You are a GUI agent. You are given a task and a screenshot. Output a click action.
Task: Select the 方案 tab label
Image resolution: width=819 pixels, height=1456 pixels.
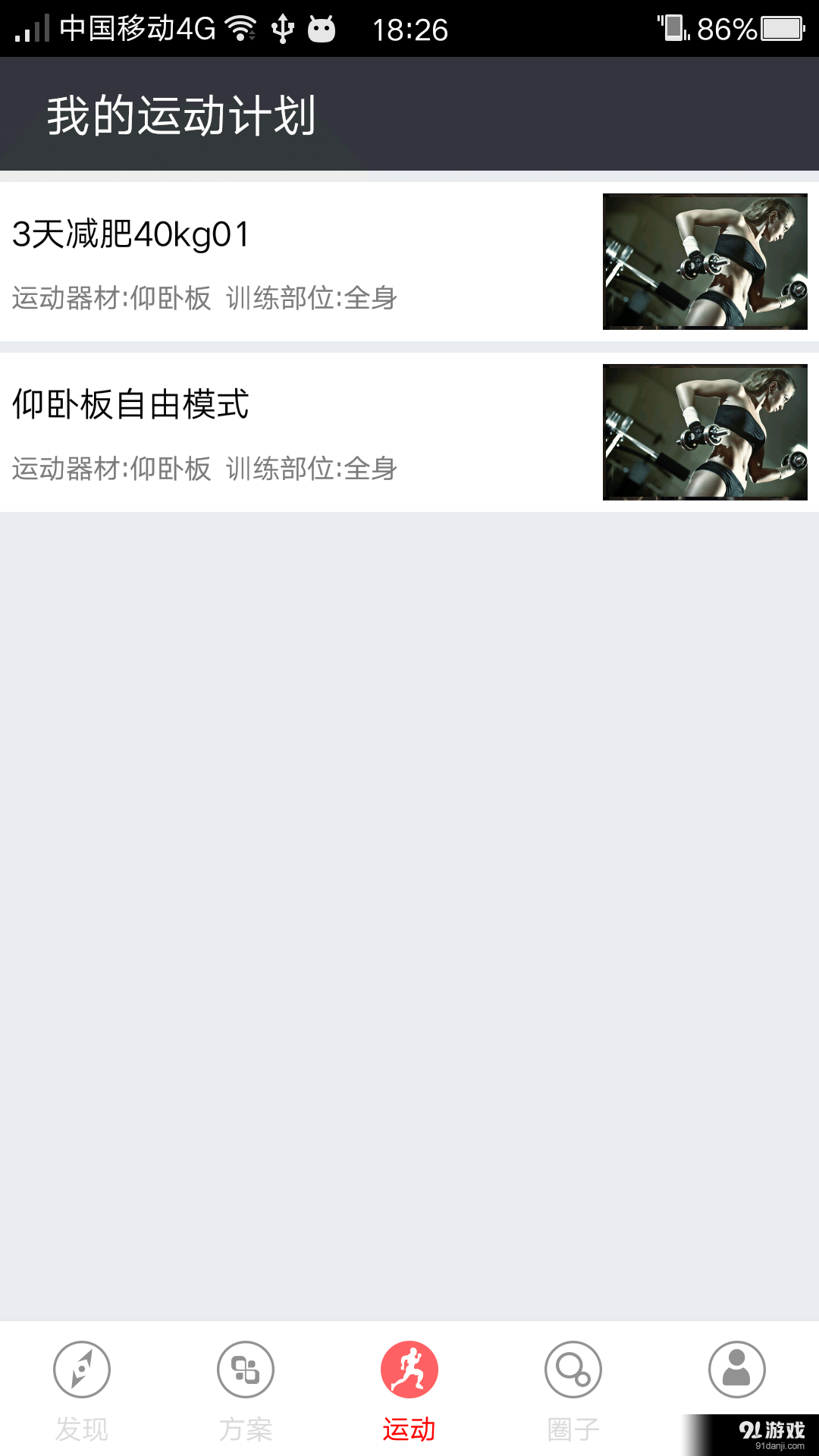(x=245, y=1429)
